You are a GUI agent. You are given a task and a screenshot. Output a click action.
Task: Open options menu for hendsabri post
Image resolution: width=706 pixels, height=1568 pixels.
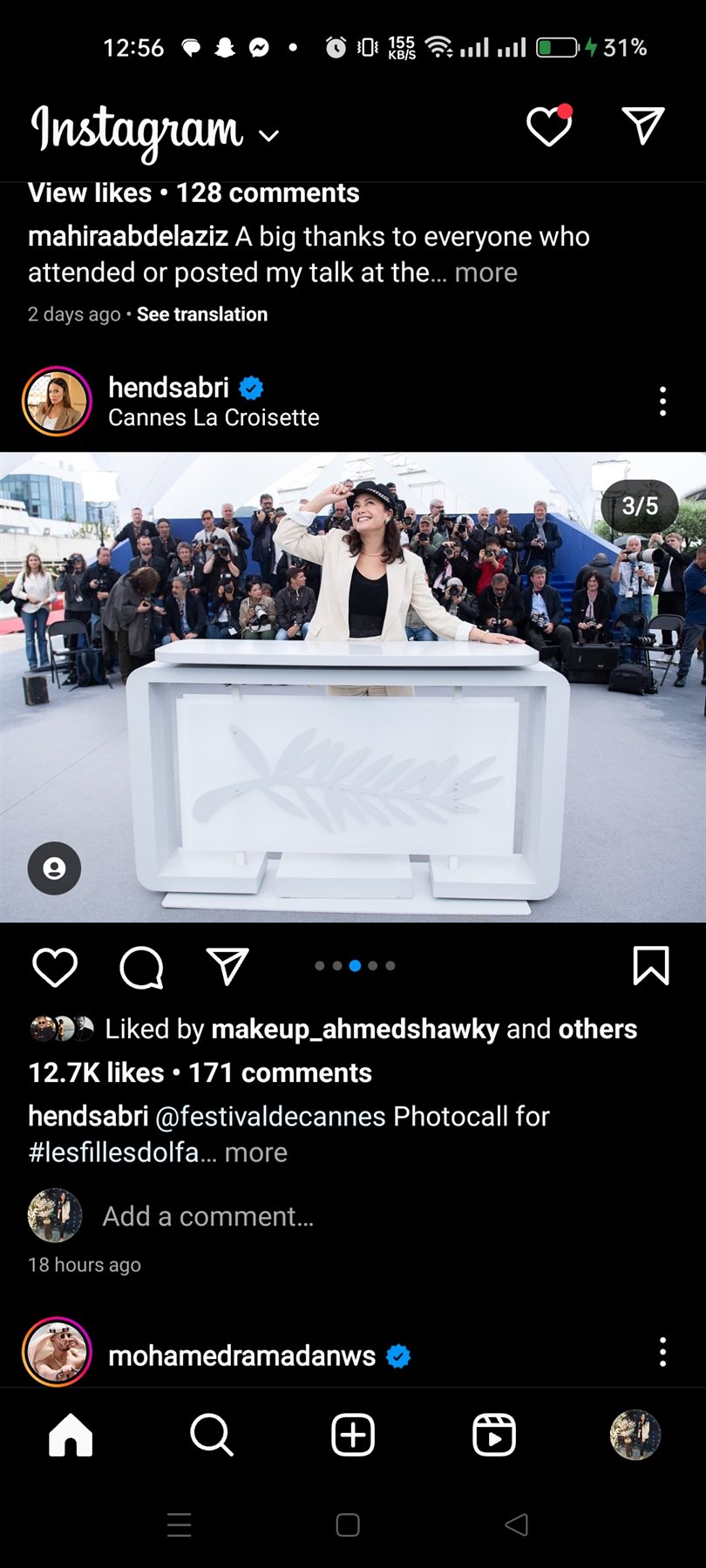[662, 401]
